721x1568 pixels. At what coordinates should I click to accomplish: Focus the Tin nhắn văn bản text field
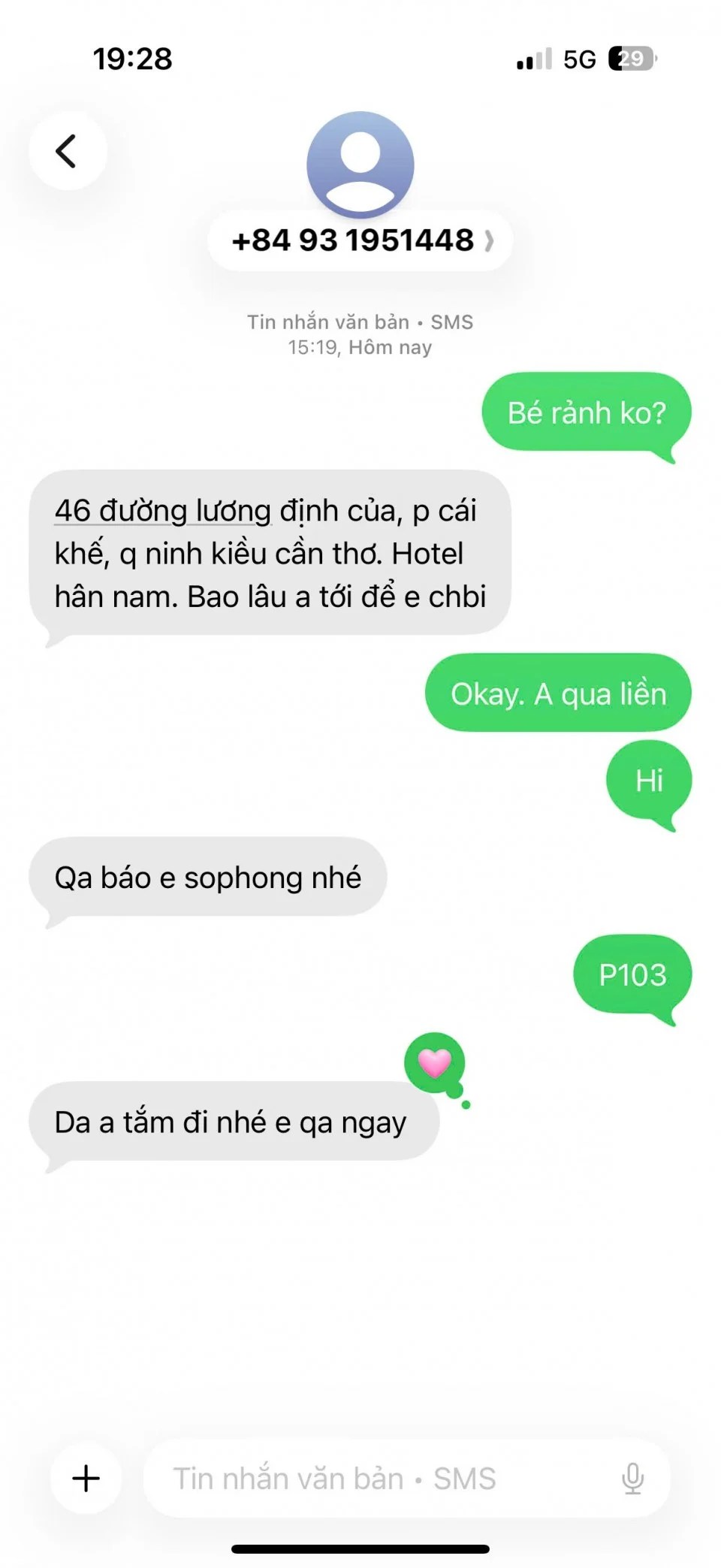[376, 1478]
